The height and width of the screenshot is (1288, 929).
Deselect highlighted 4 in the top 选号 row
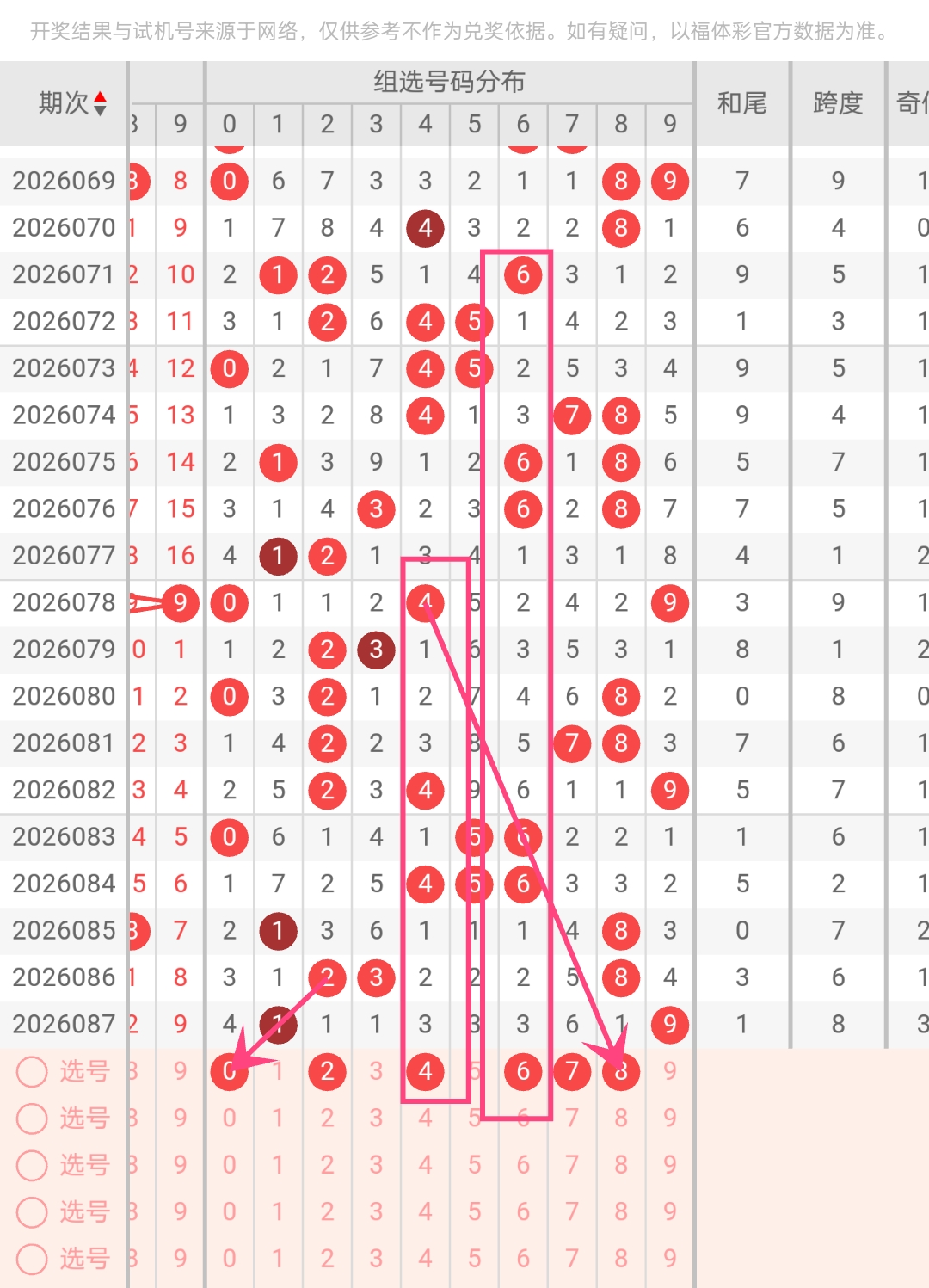425,1071
